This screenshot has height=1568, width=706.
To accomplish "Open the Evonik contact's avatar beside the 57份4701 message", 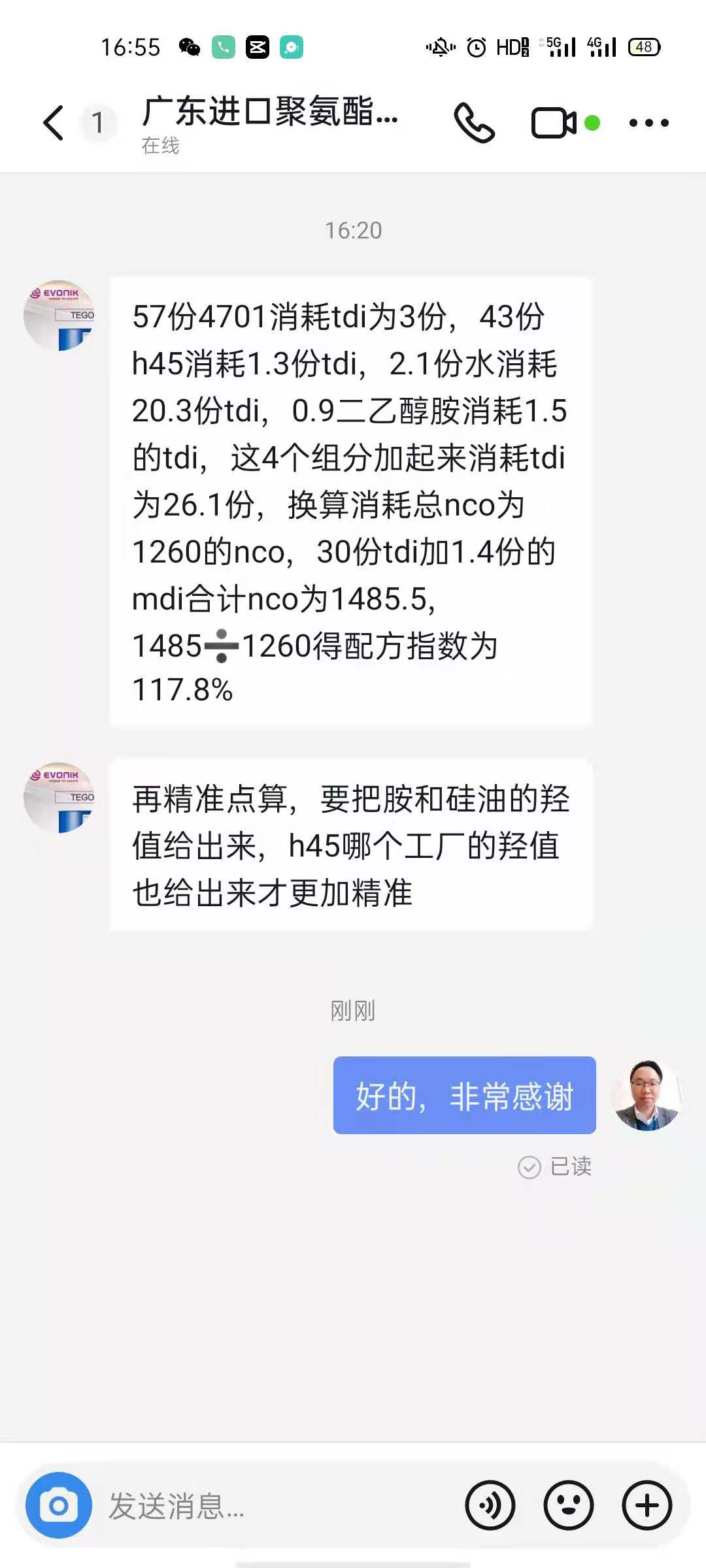I will (59, 316).
